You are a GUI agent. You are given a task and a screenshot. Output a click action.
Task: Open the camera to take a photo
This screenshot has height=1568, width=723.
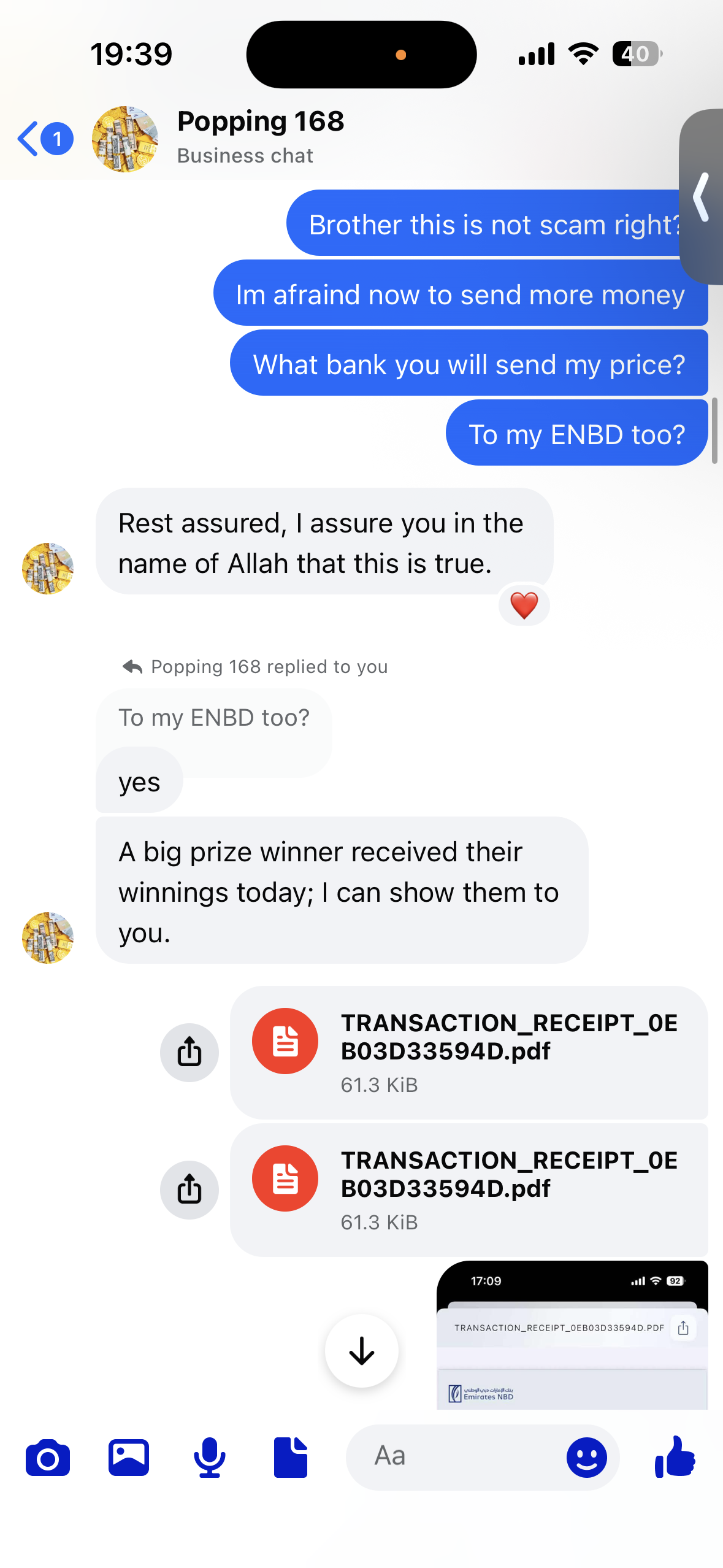[48, 1458]
